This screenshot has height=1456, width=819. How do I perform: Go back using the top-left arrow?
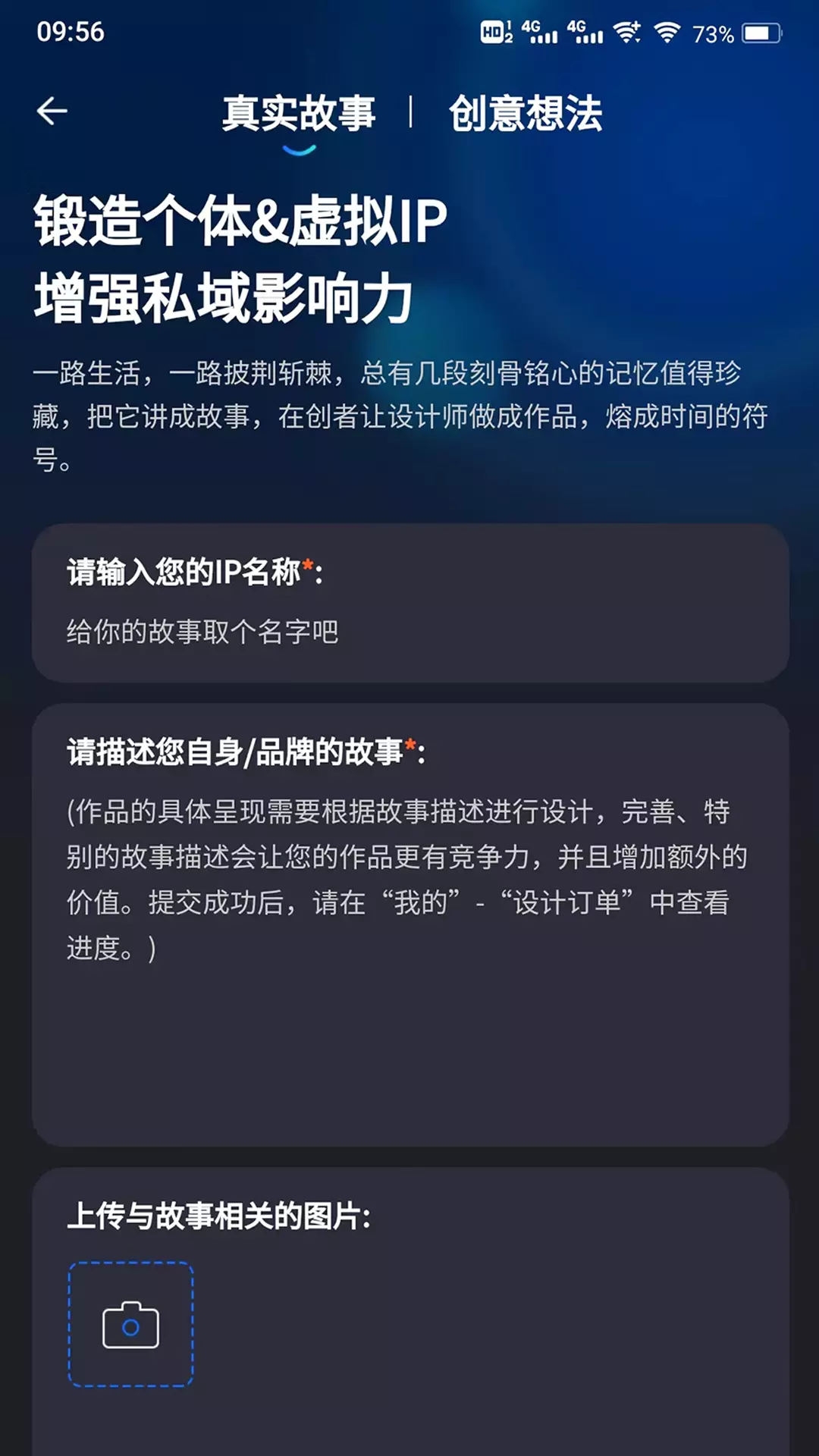(52, 111)
